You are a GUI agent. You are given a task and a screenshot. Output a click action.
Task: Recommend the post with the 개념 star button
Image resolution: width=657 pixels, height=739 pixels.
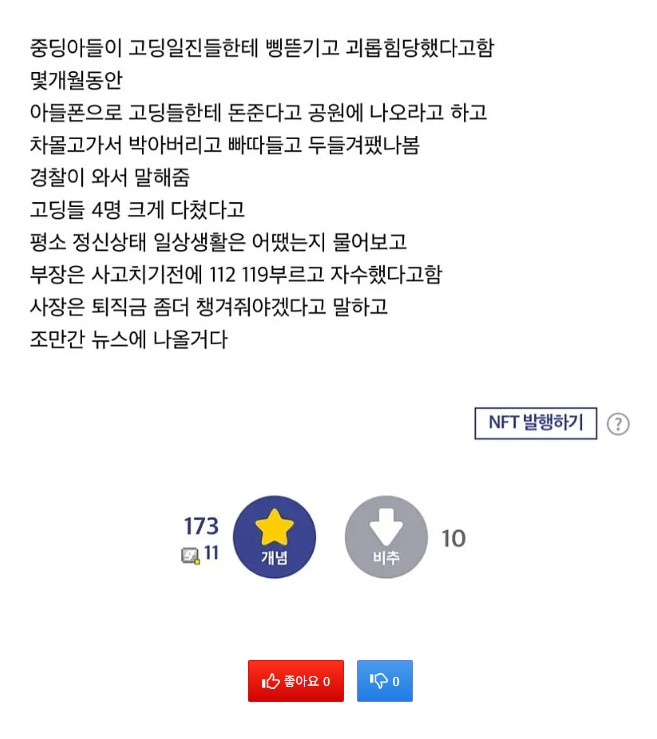pyautogui.click(x=274, y=537)
